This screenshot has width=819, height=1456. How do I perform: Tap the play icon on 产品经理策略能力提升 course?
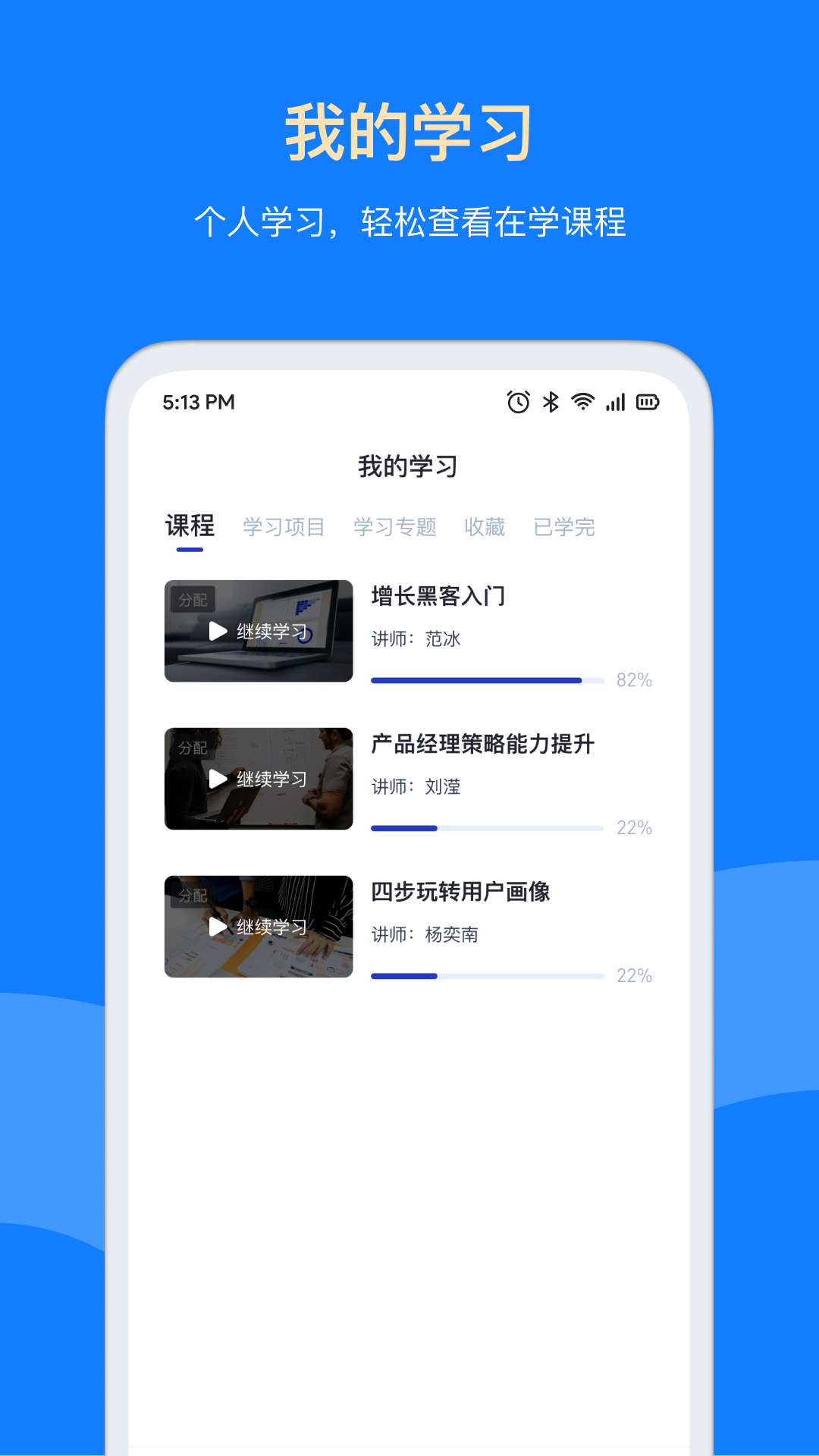pyautogui.click(x=217, y=777)
